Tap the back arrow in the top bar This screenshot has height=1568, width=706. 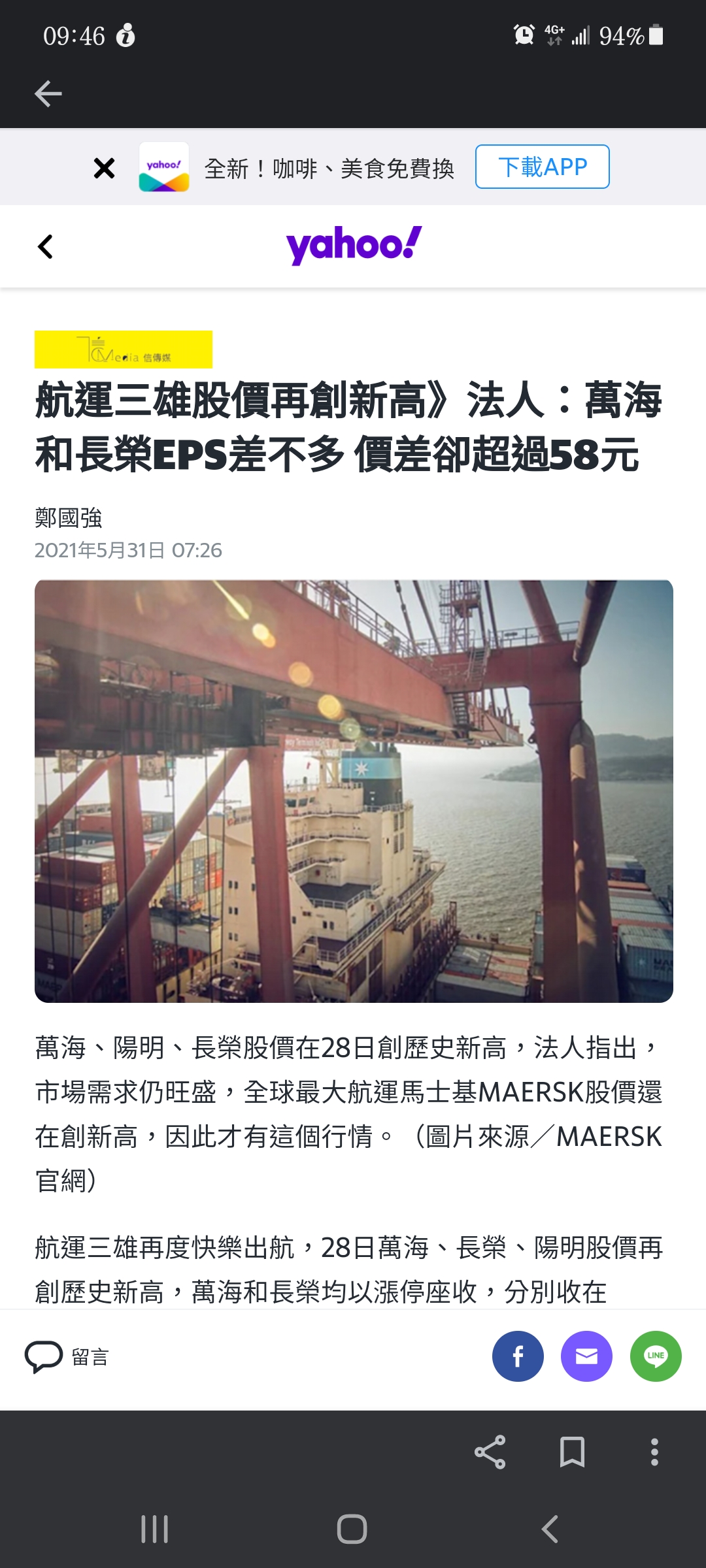pos(48,93)
